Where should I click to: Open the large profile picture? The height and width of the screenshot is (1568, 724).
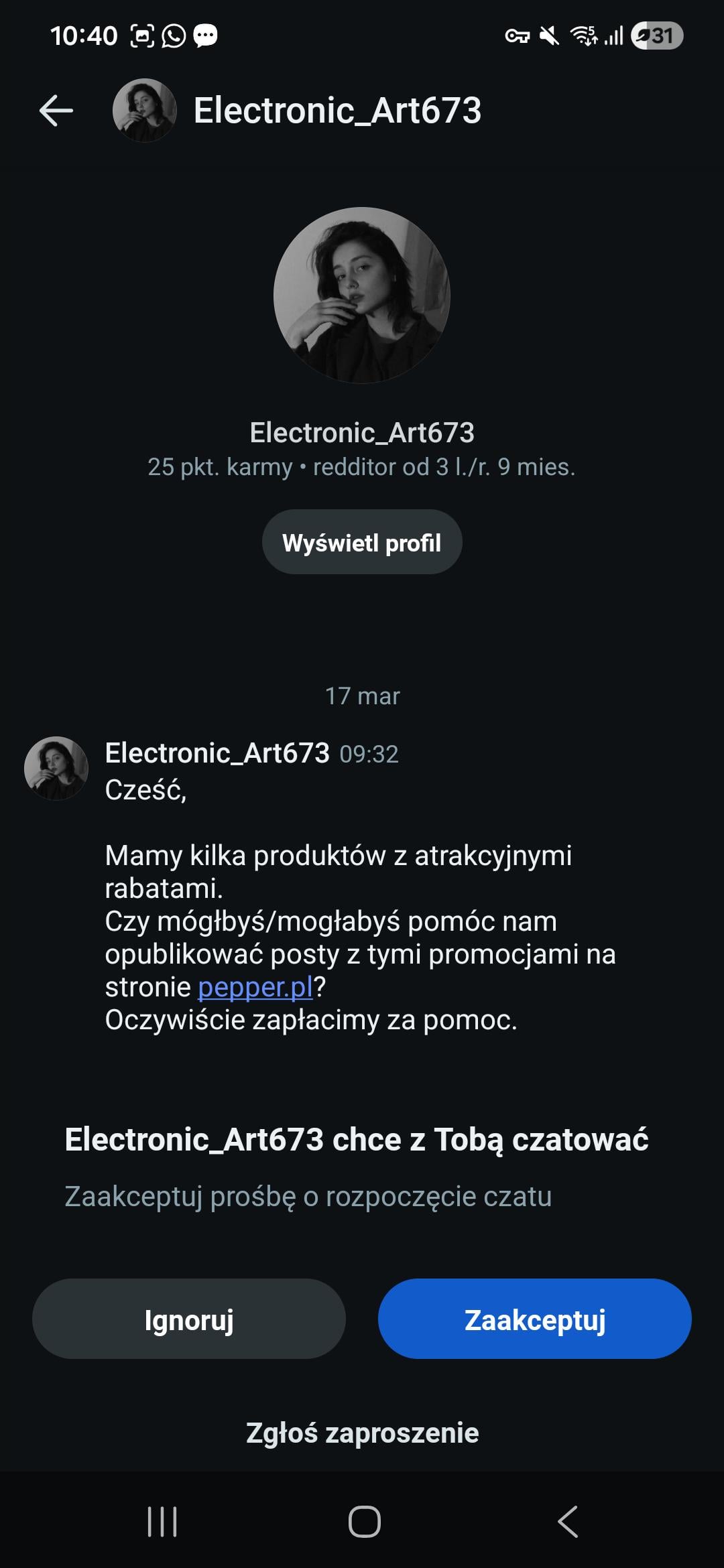362,296
